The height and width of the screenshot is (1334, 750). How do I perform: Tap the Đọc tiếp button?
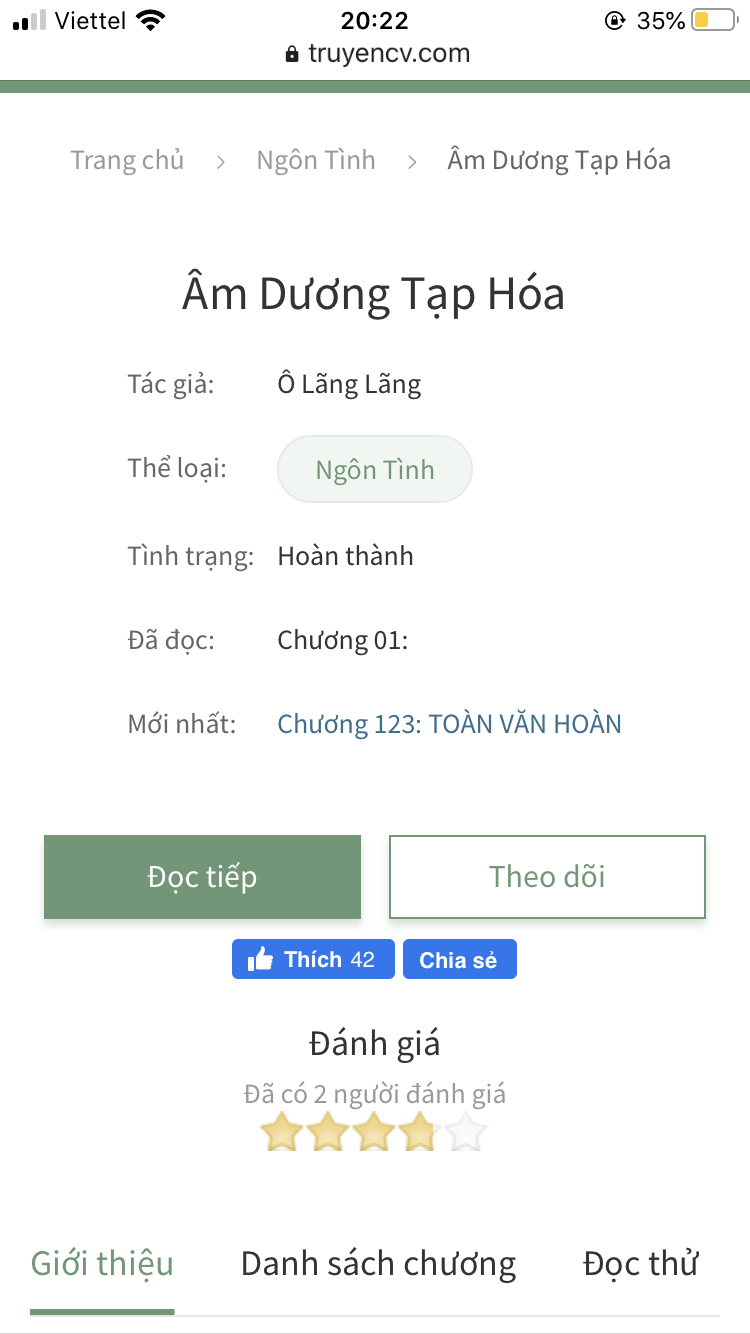[202, 877]
